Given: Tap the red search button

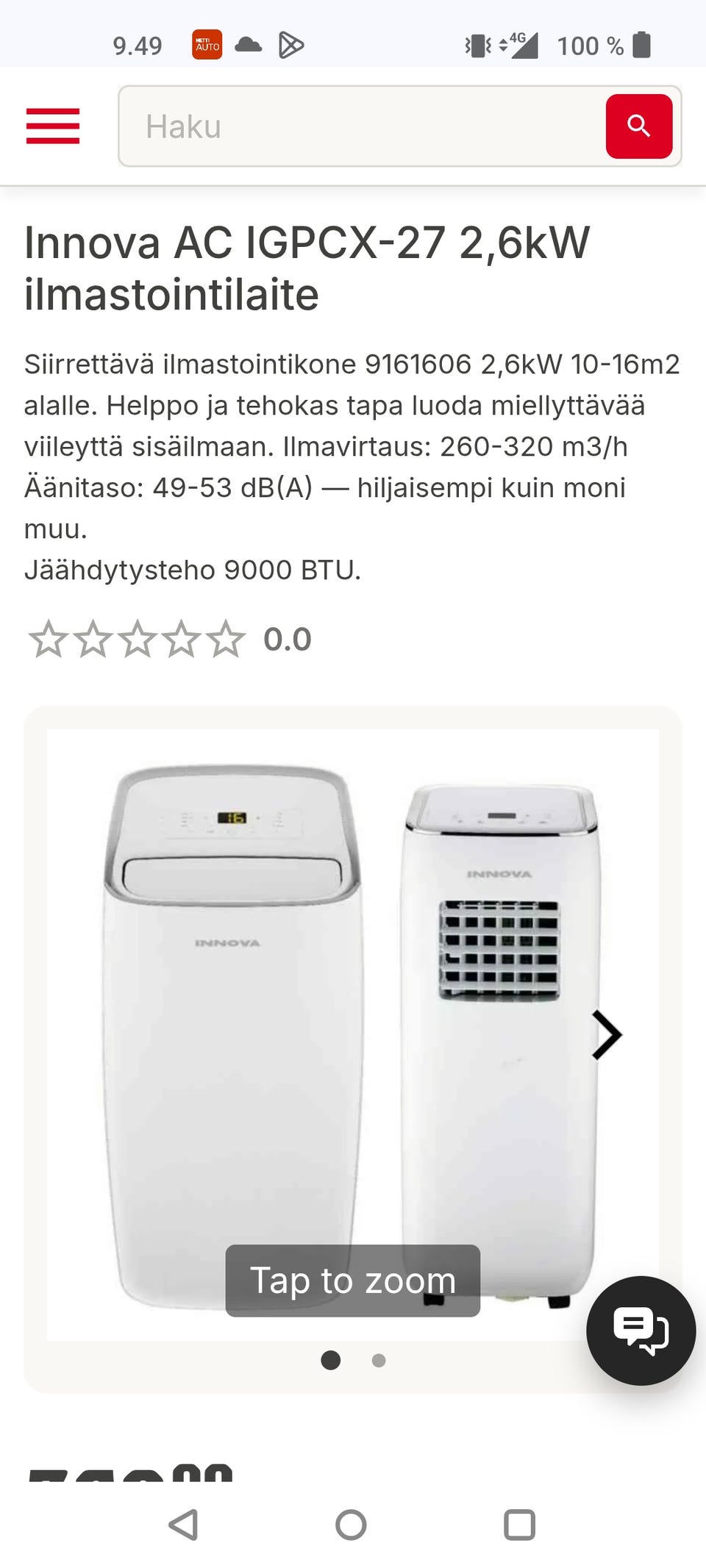Looking at the screenshot, I should point(638,126).
